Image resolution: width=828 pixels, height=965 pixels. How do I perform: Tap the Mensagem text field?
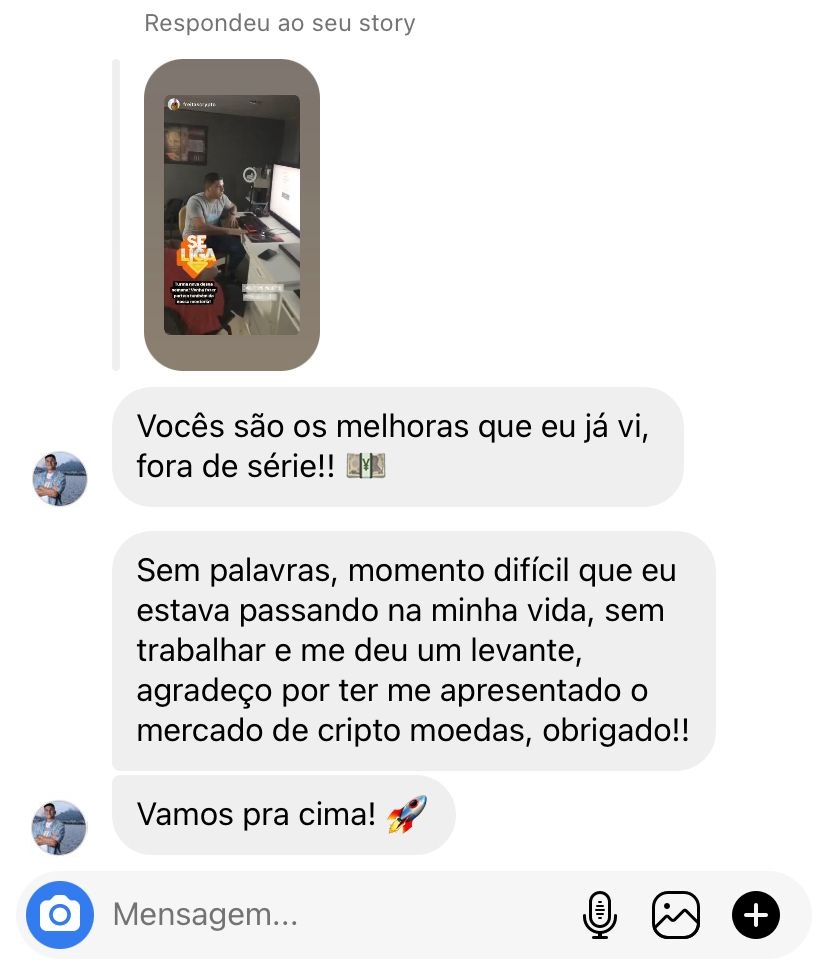point(330,914)
